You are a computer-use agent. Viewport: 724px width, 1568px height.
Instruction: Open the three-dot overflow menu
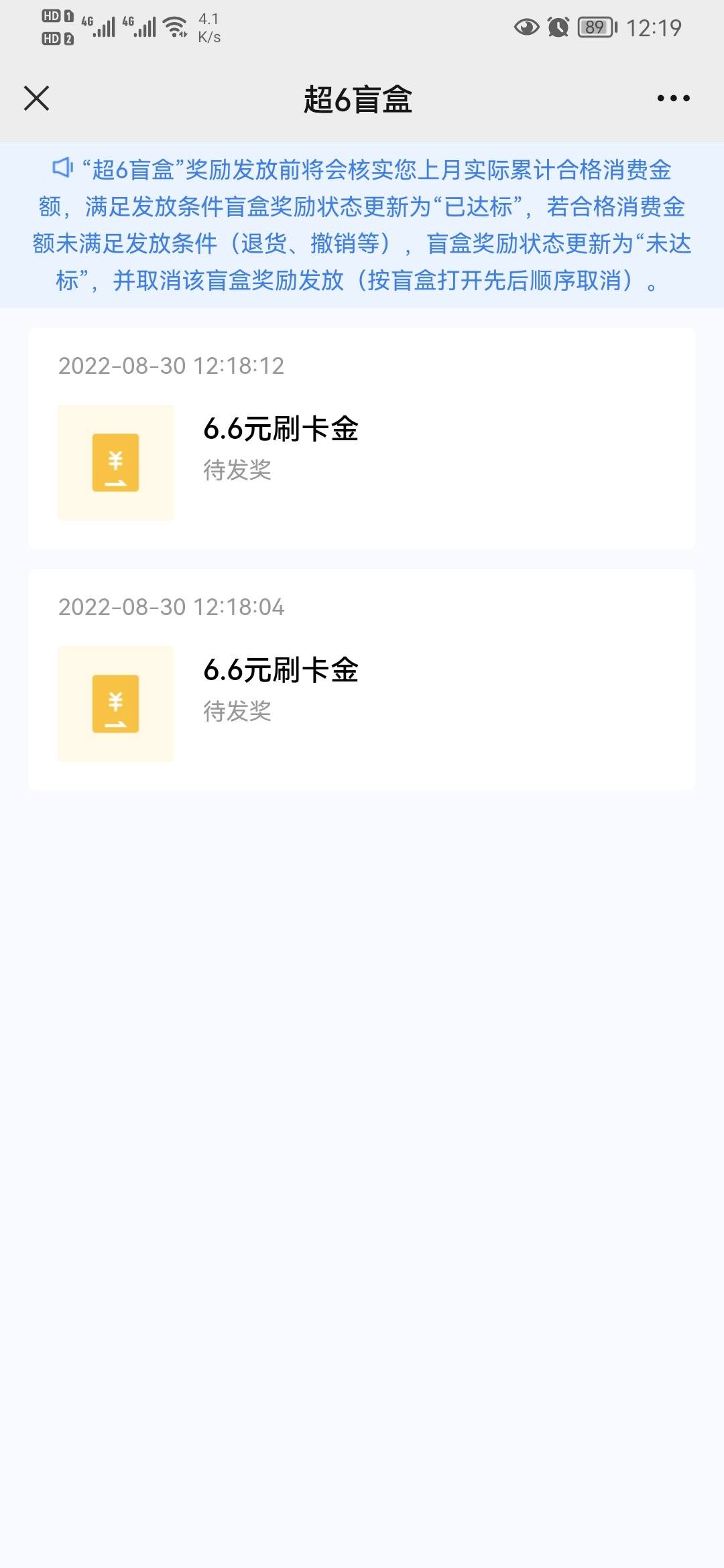(x=673, y=98)
